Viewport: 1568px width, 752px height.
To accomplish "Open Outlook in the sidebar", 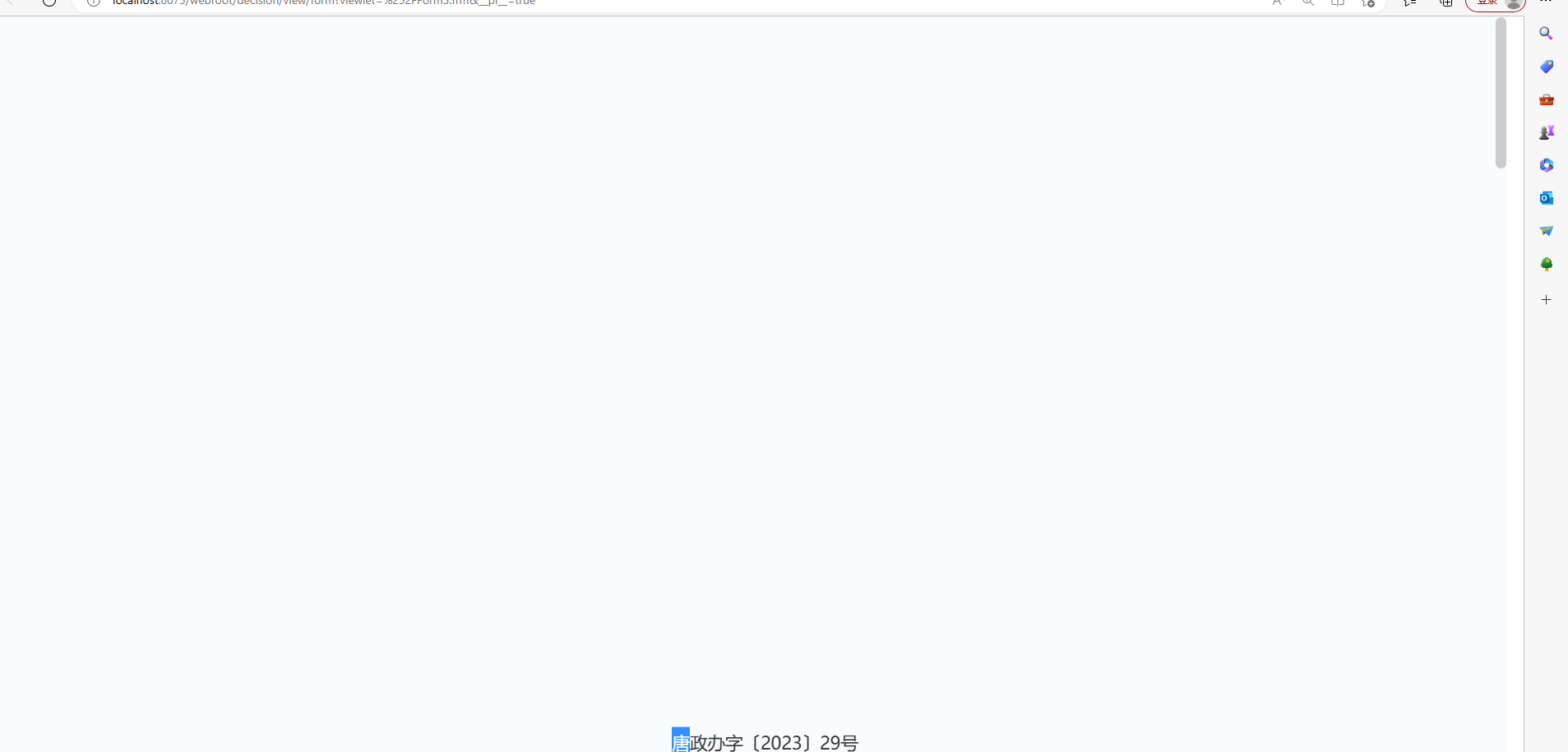I will (1546, 198).
